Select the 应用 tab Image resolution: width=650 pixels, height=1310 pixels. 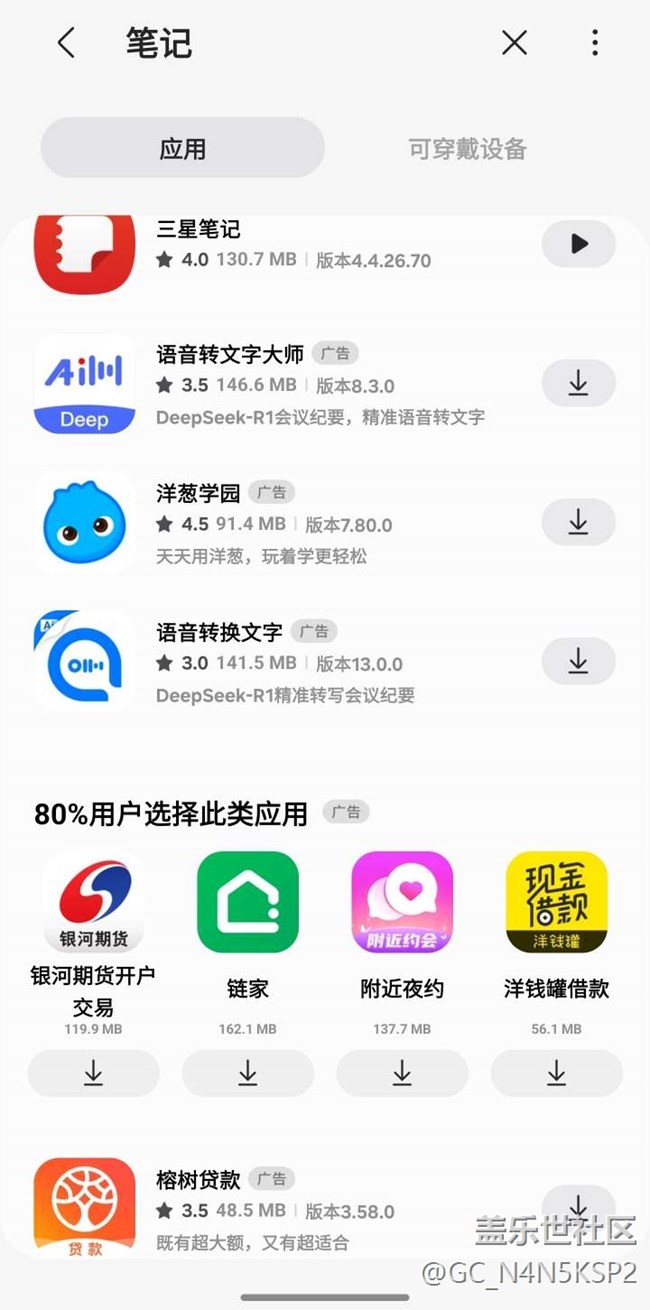(x=182, y=149)
